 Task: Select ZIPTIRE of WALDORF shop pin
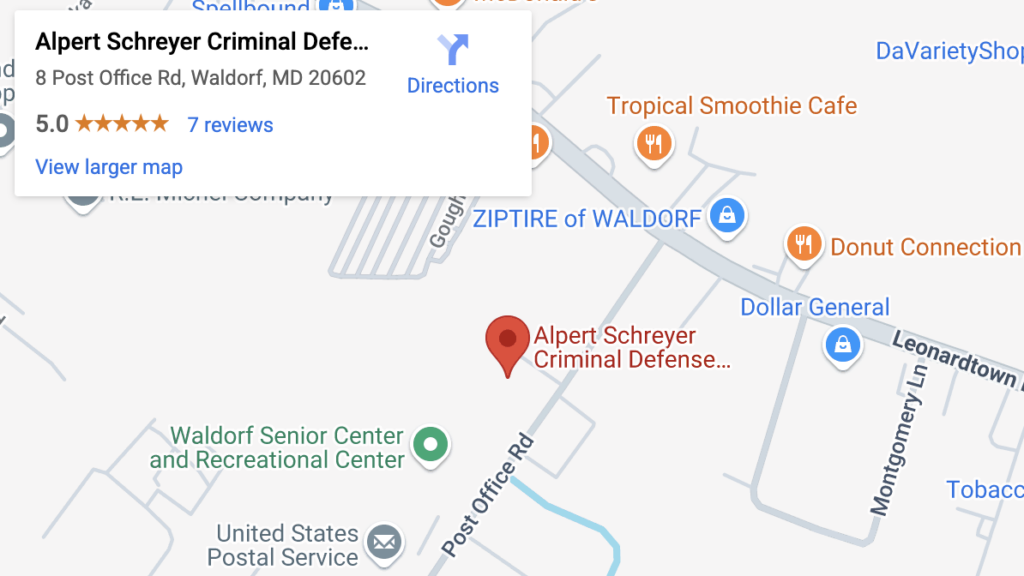point(727,214)
